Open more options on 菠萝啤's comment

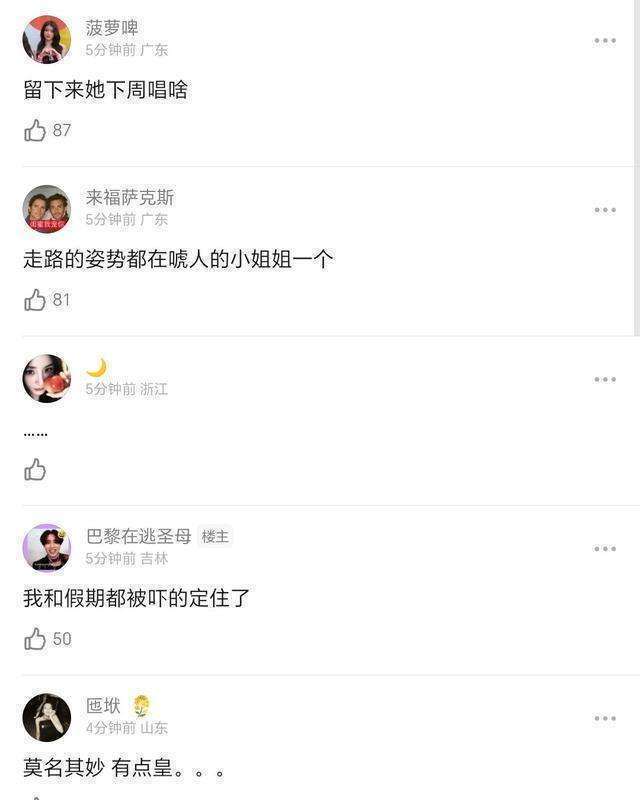coord(605,40)
